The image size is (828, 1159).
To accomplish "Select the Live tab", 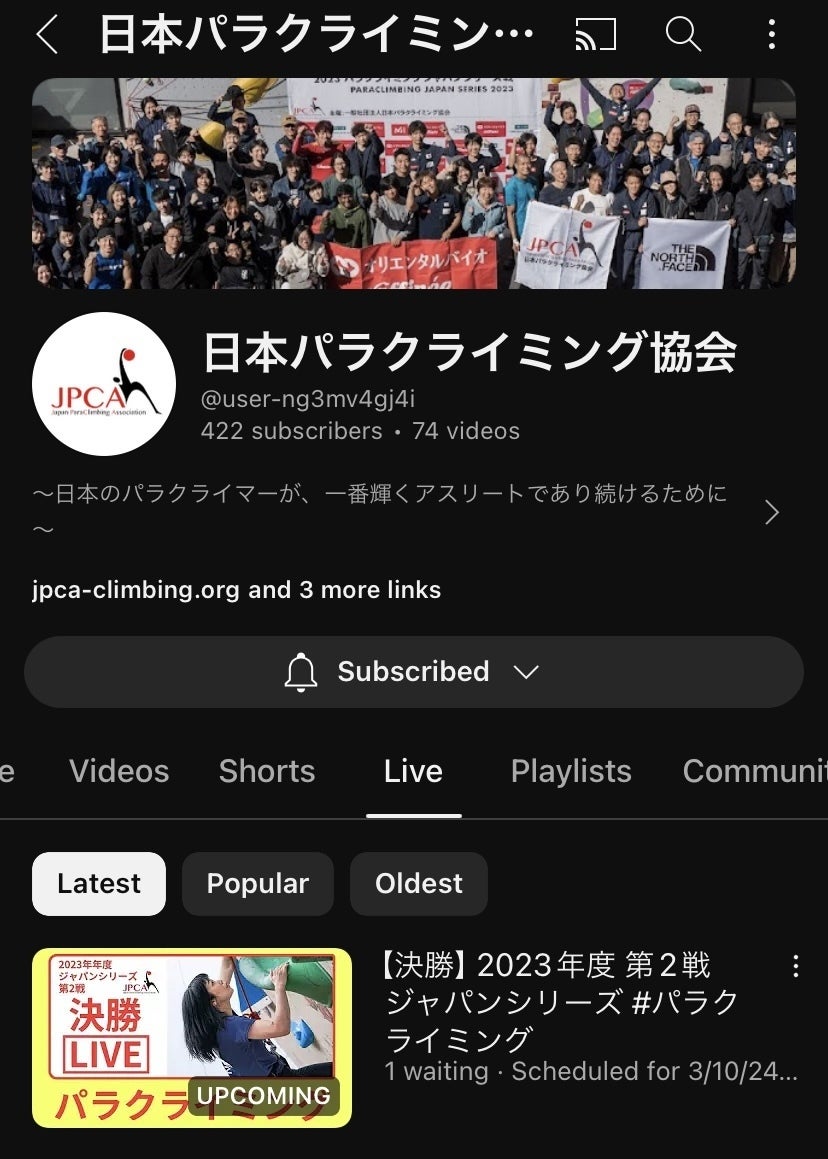I will (x=413, y=771).
